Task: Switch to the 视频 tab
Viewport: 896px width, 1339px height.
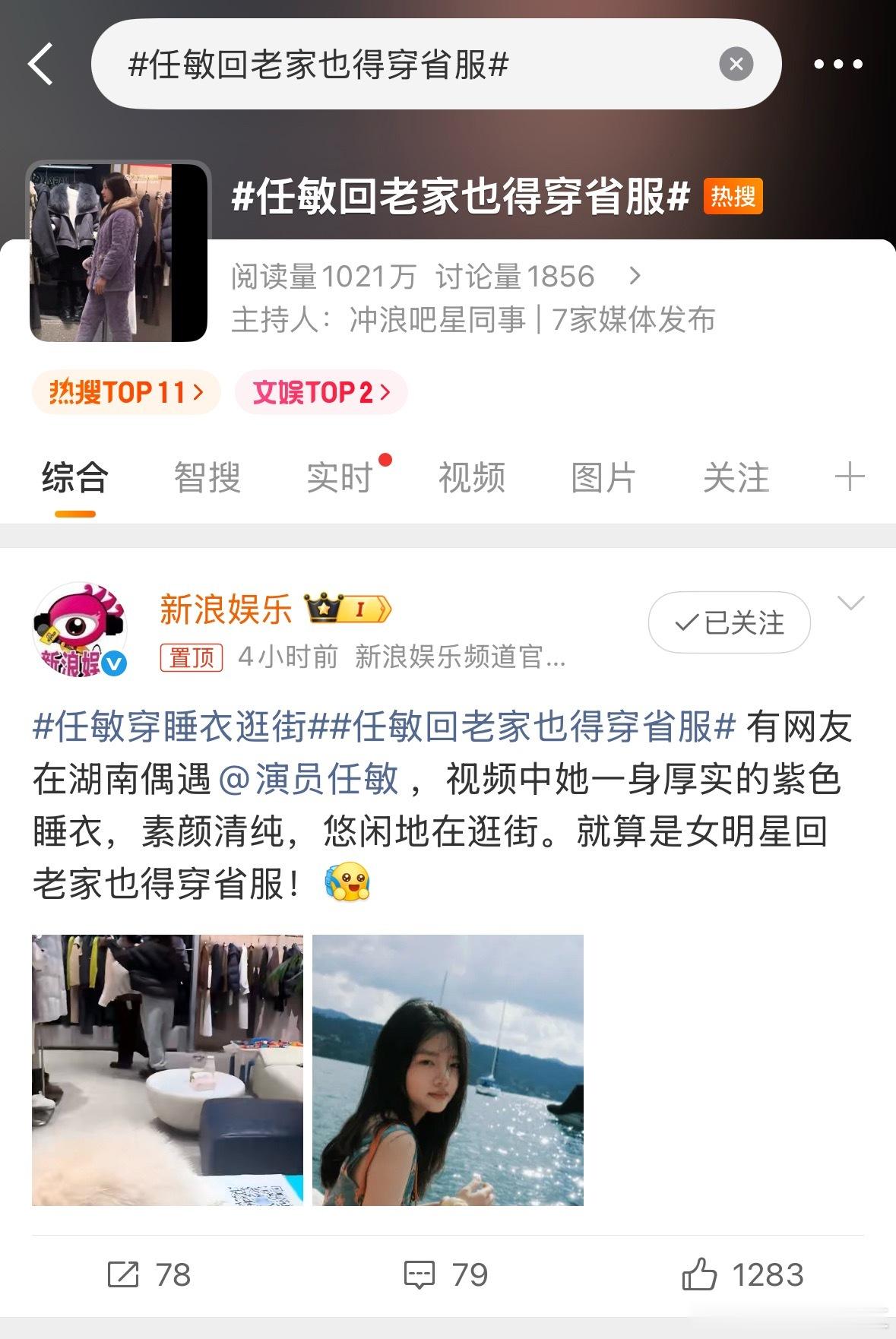Action: (x=472, y=477)
